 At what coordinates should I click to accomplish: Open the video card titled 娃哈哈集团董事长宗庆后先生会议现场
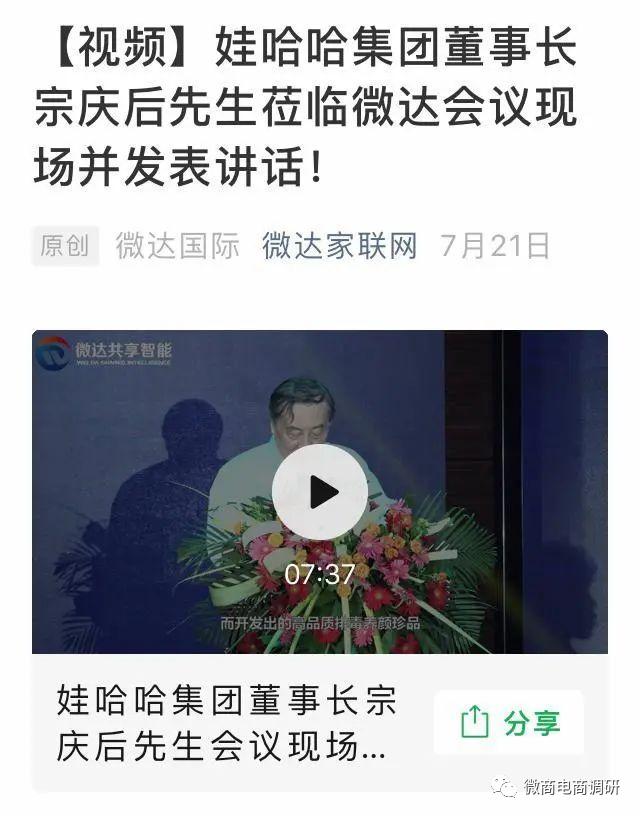point(227,723)
